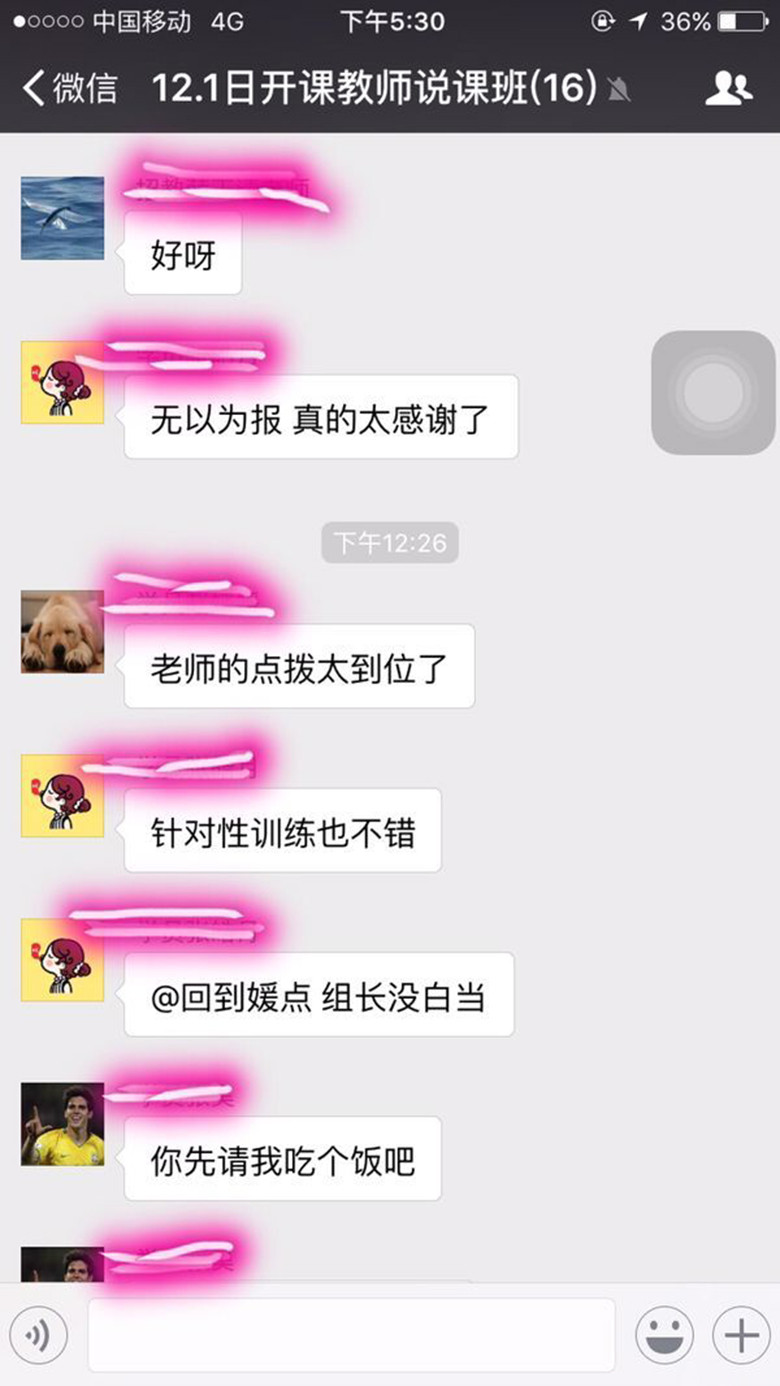
Task: Open the plus attachments menu
Action: click(x=741, y=1335)
